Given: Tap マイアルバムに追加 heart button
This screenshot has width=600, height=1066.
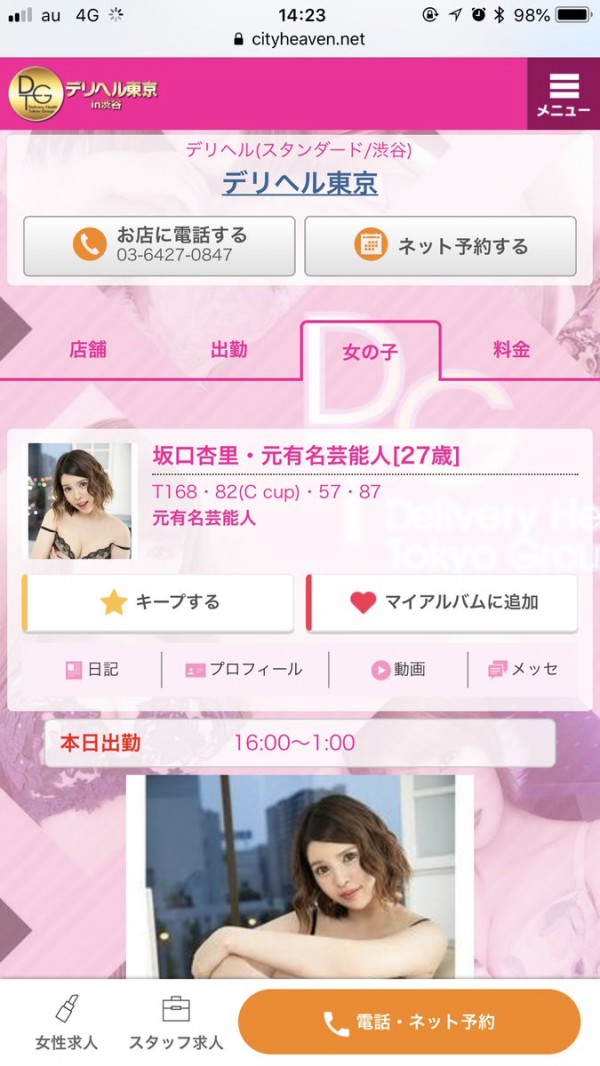Looking at the screenshot, I should click(x=442, y=602).
